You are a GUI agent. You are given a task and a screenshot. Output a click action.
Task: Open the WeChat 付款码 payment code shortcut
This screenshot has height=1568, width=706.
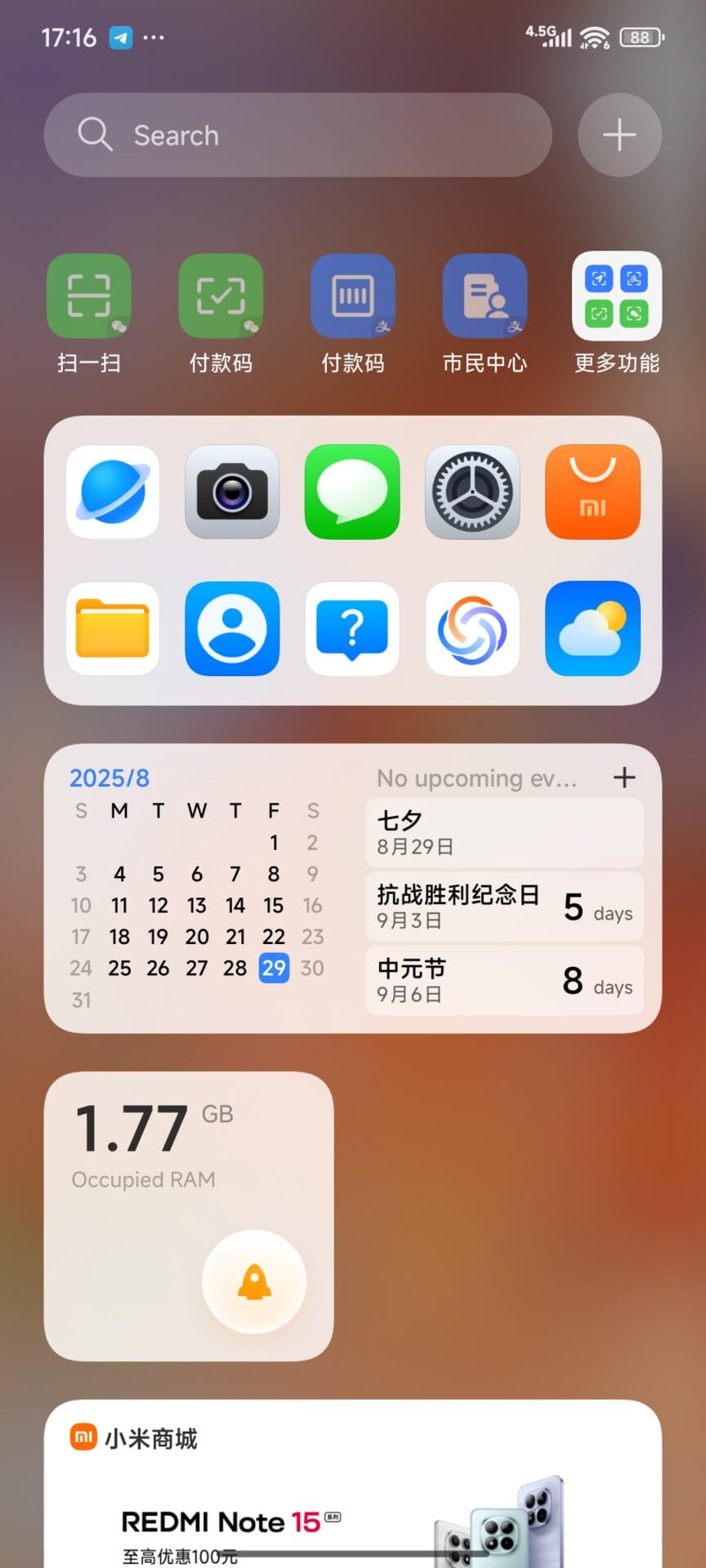221,296
